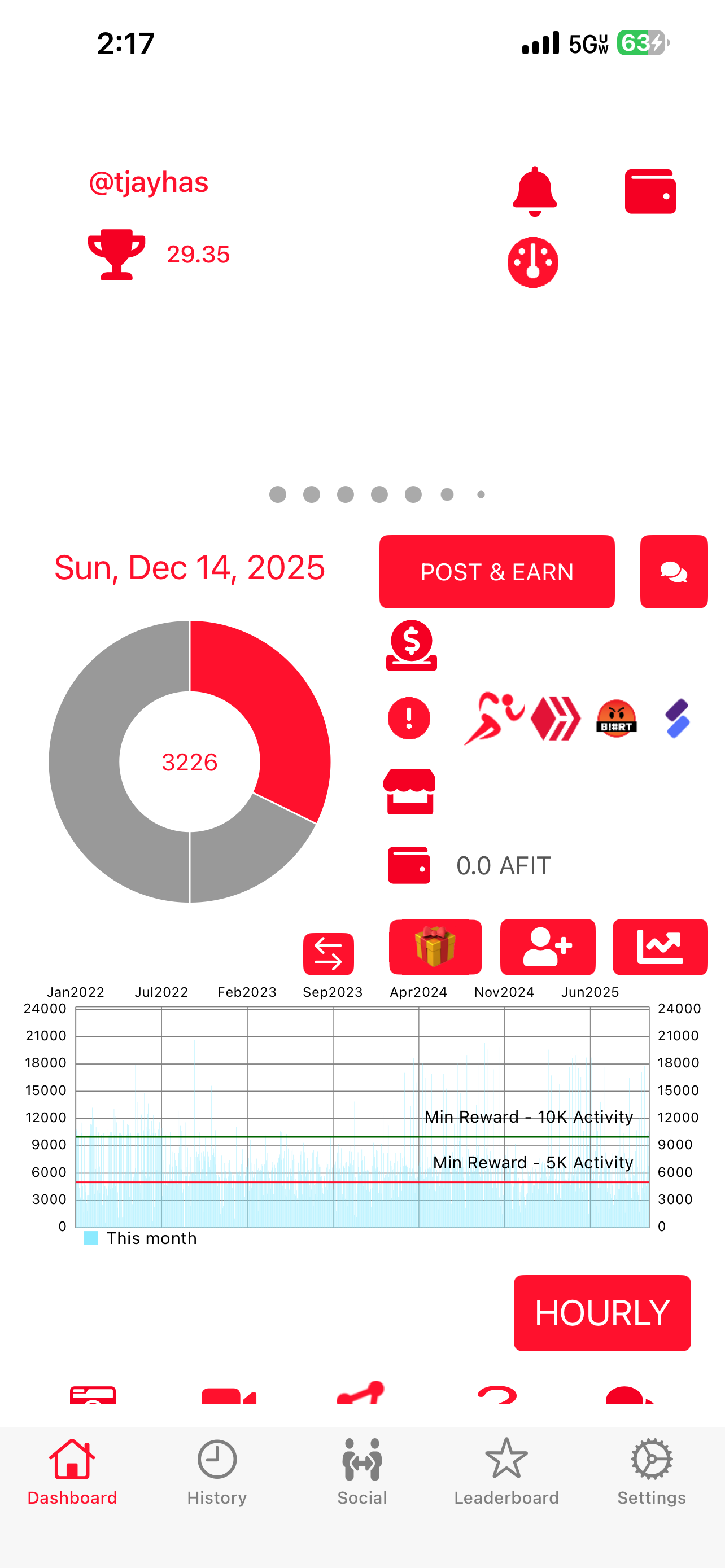Tap the dollar coin earnings icon
Viewport: 725px width, 1568px height.
(x=412, y=645)
